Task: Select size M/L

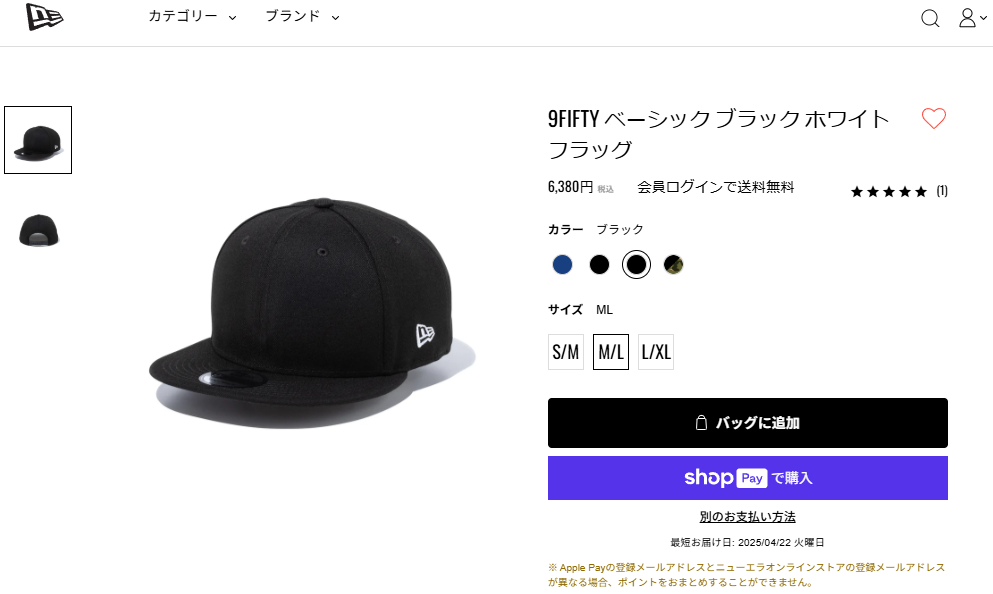Action: [x=610, y=352]
